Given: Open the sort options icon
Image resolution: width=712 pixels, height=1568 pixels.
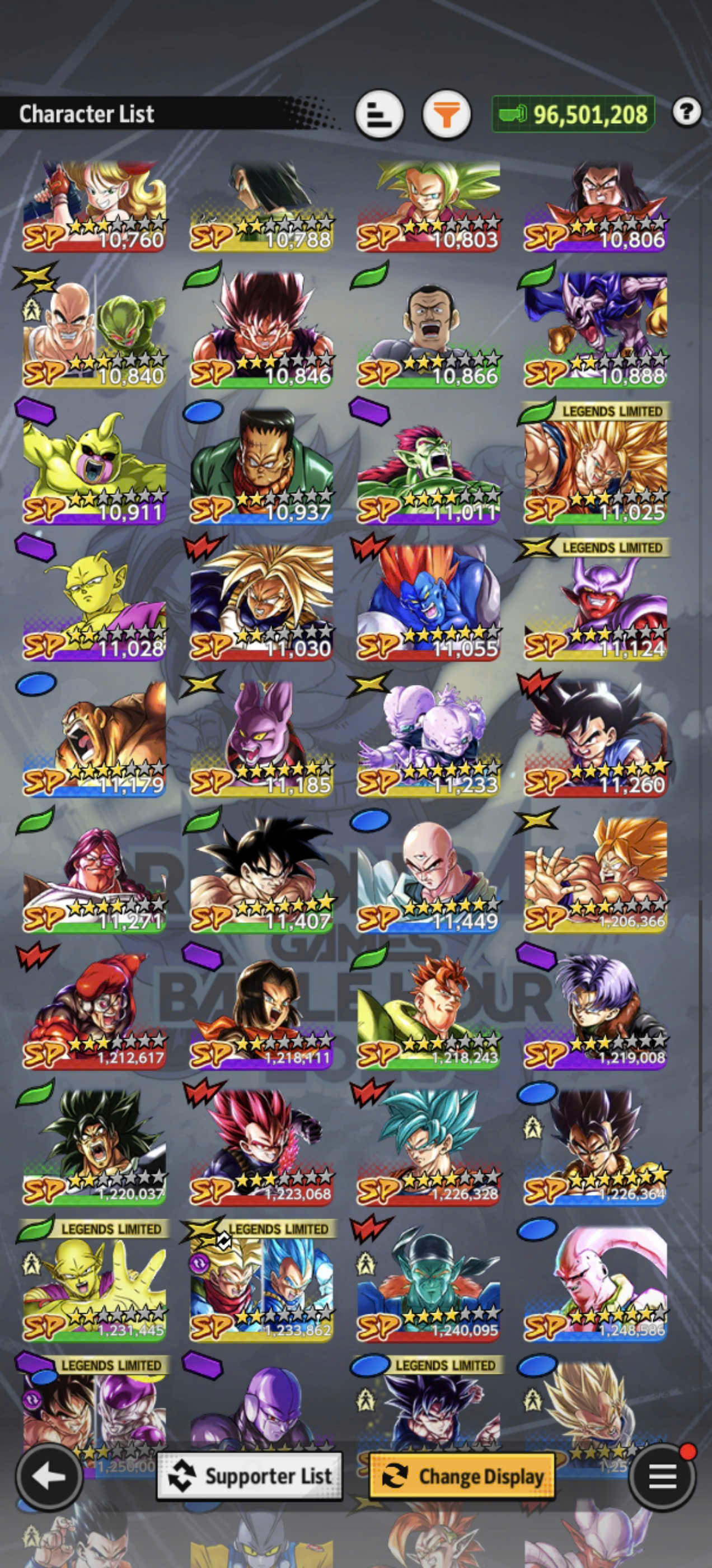Looking at the screenshot, I should (x=379, y=114).
